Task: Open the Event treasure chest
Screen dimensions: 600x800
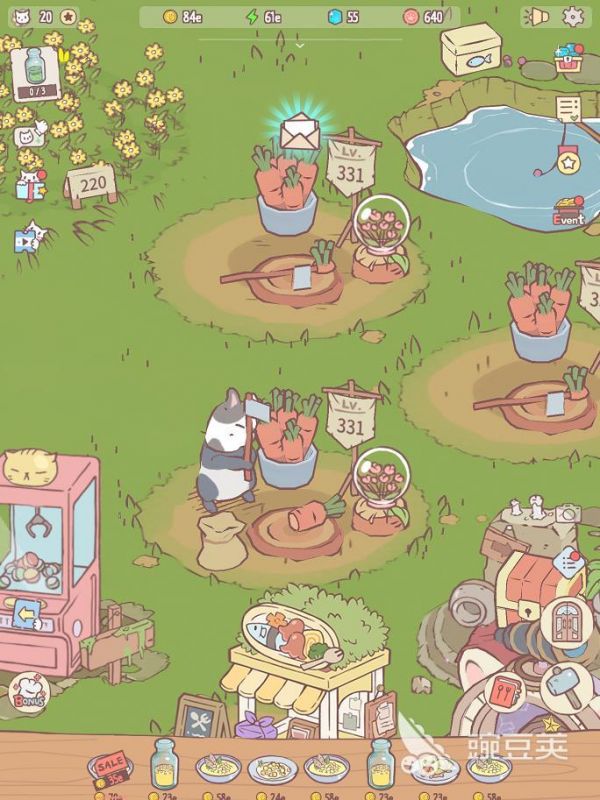Action: pyautogui.click(x=569, y=208)
